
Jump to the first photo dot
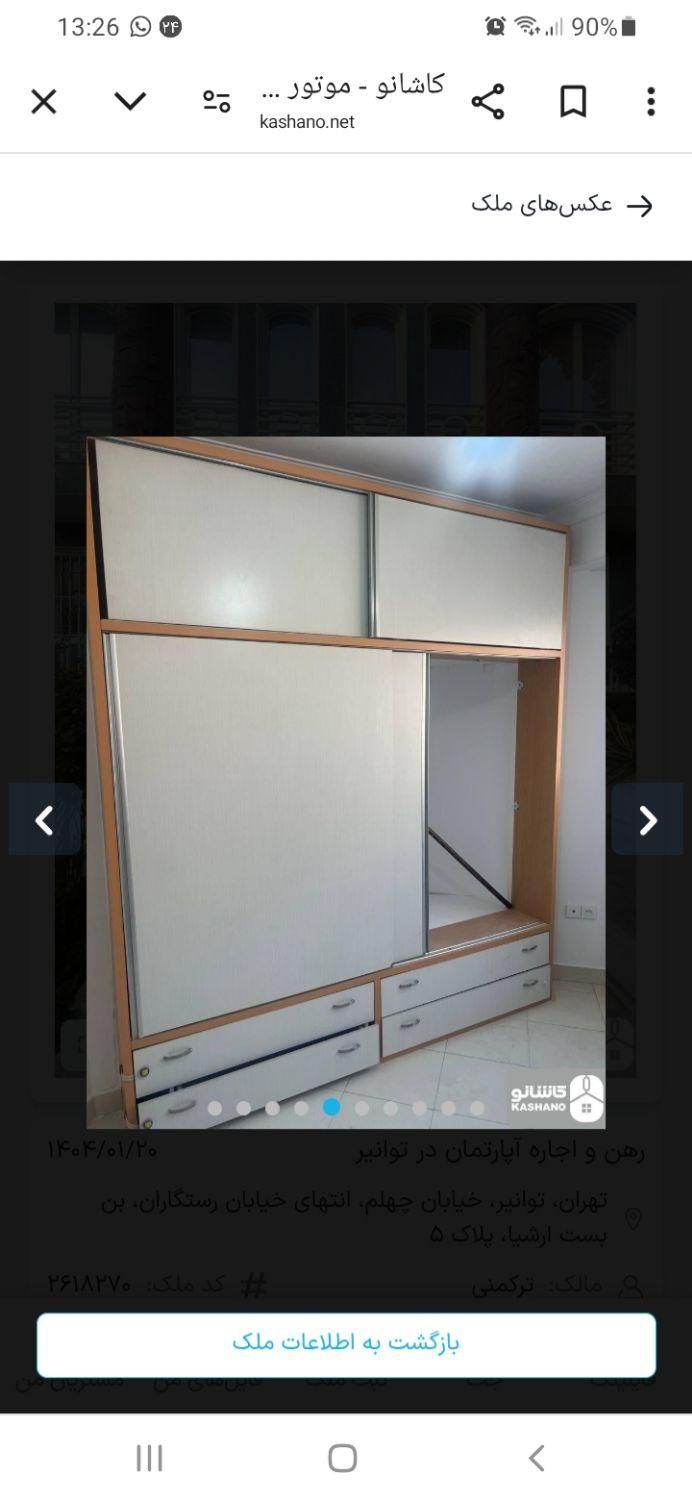coord(214,1107)
